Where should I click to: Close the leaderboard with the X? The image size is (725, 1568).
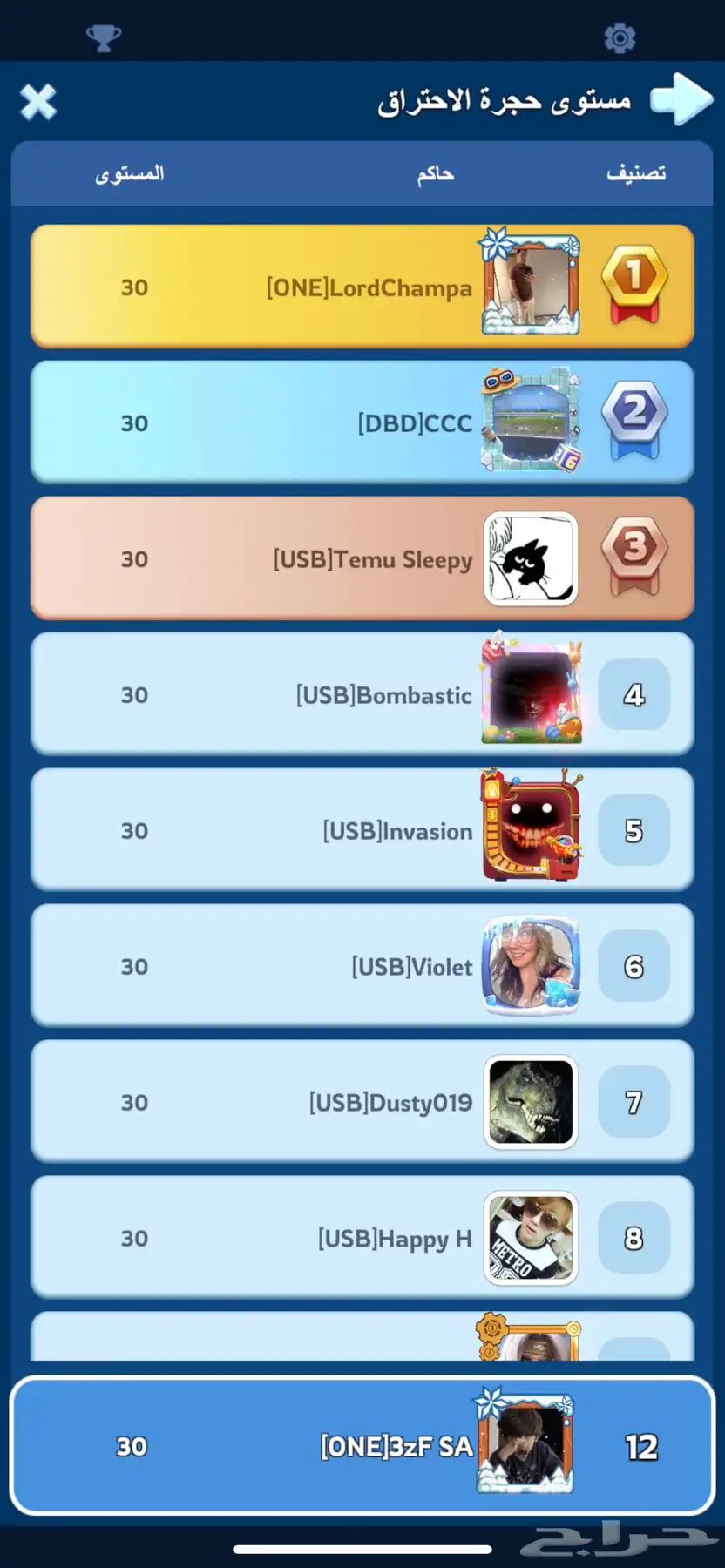38,102
